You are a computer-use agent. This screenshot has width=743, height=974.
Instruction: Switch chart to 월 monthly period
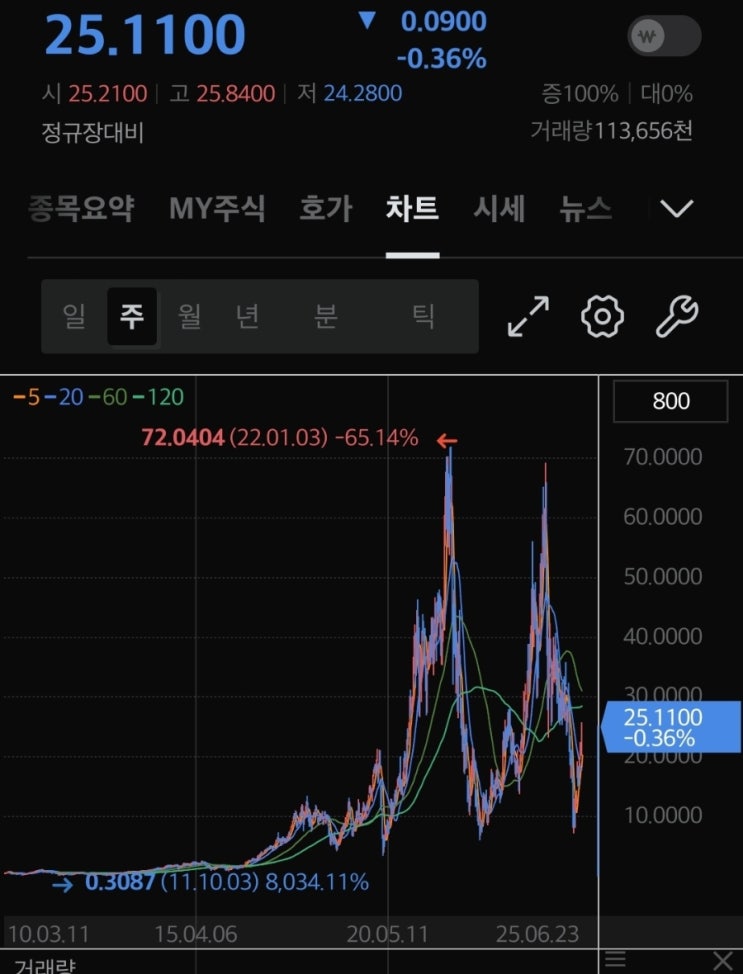pos(189,317)
